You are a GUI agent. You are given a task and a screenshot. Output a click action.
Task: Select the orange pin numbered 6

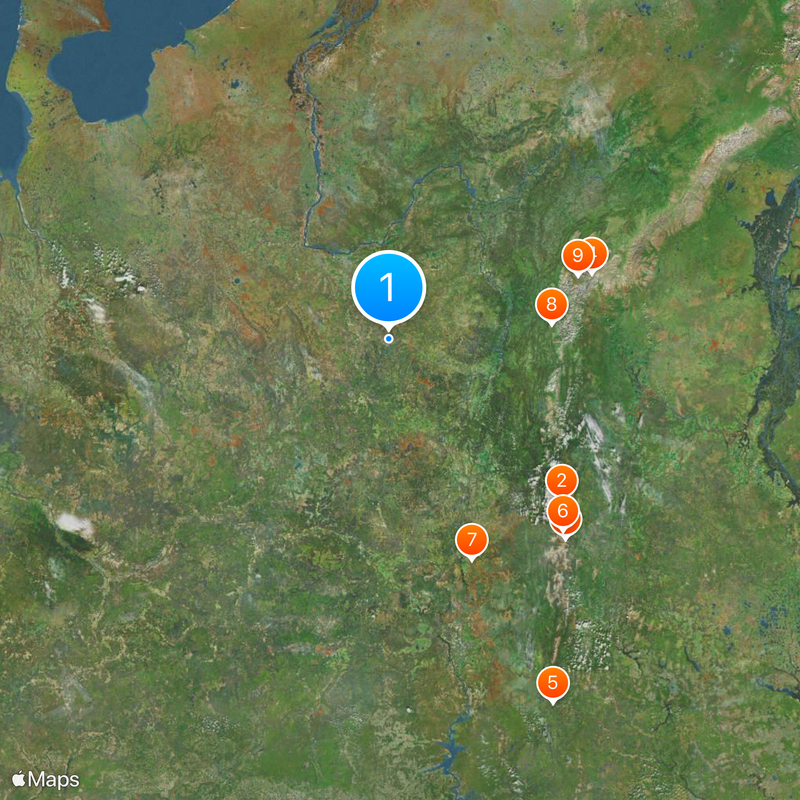[x=563, y=511]
